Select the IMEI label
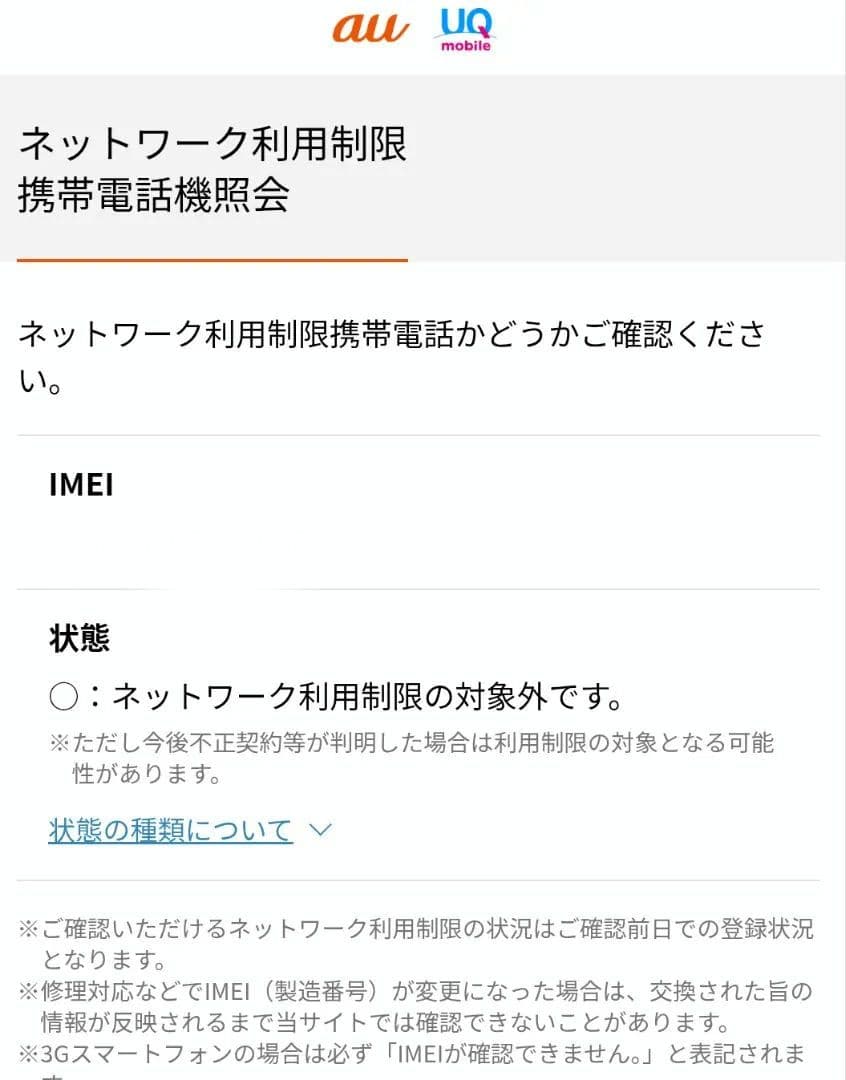 80,485
